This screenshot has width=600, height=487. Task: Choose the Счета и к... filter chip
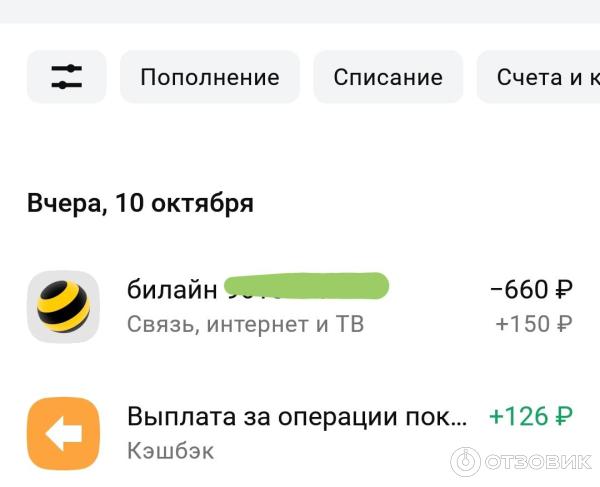[540, 77]
